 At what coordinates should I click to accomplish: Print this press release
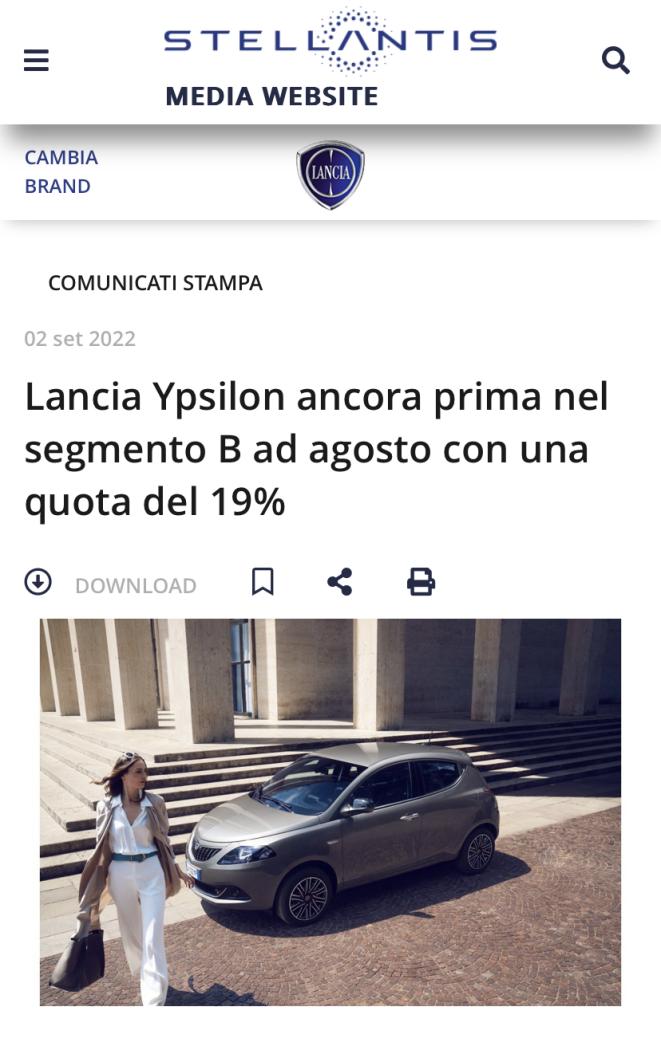tap(421, 582)
